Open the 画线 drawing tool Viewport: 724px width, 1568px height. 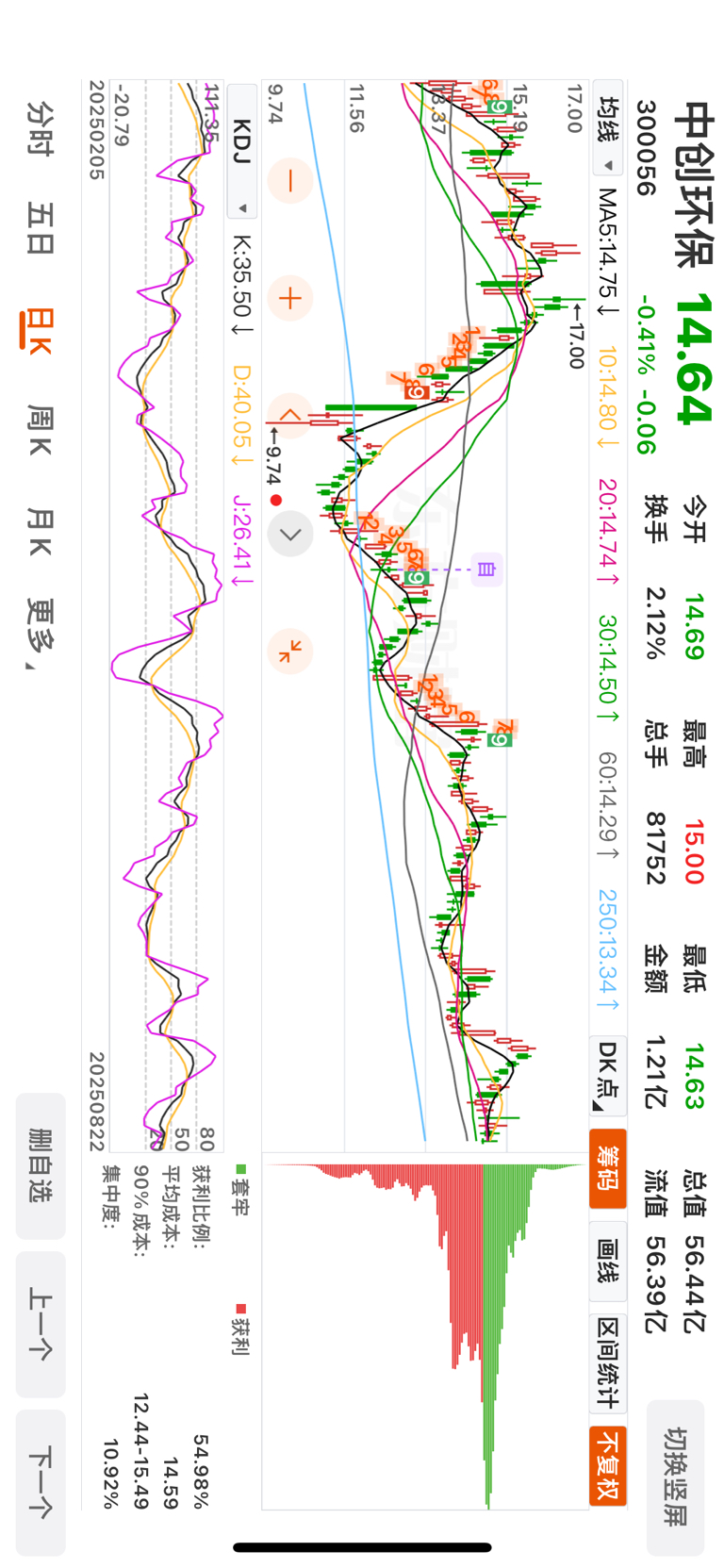pos(608,1262)
